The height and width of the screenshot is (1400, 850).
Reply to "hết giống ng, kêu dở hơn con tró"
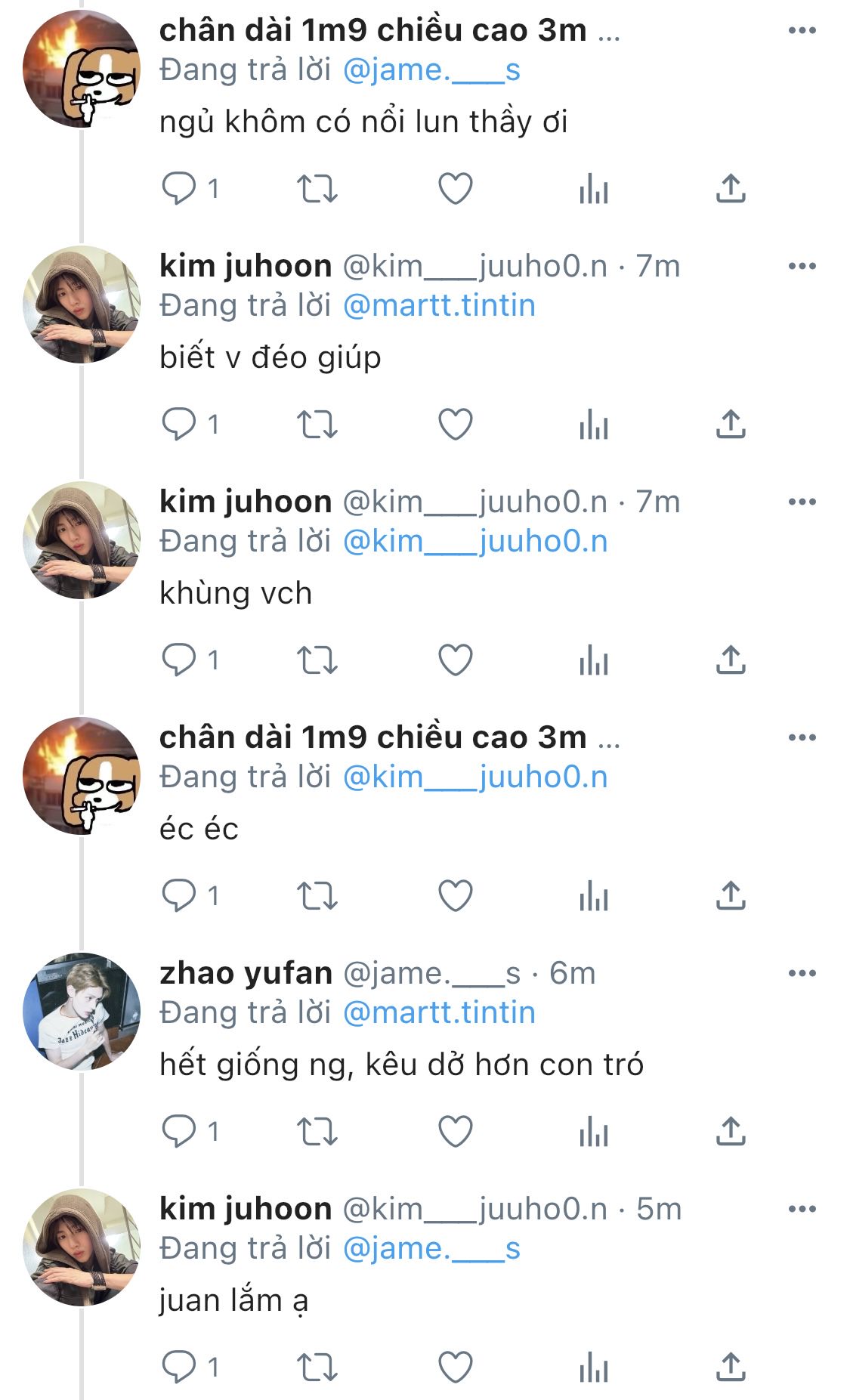point(179,1132)
